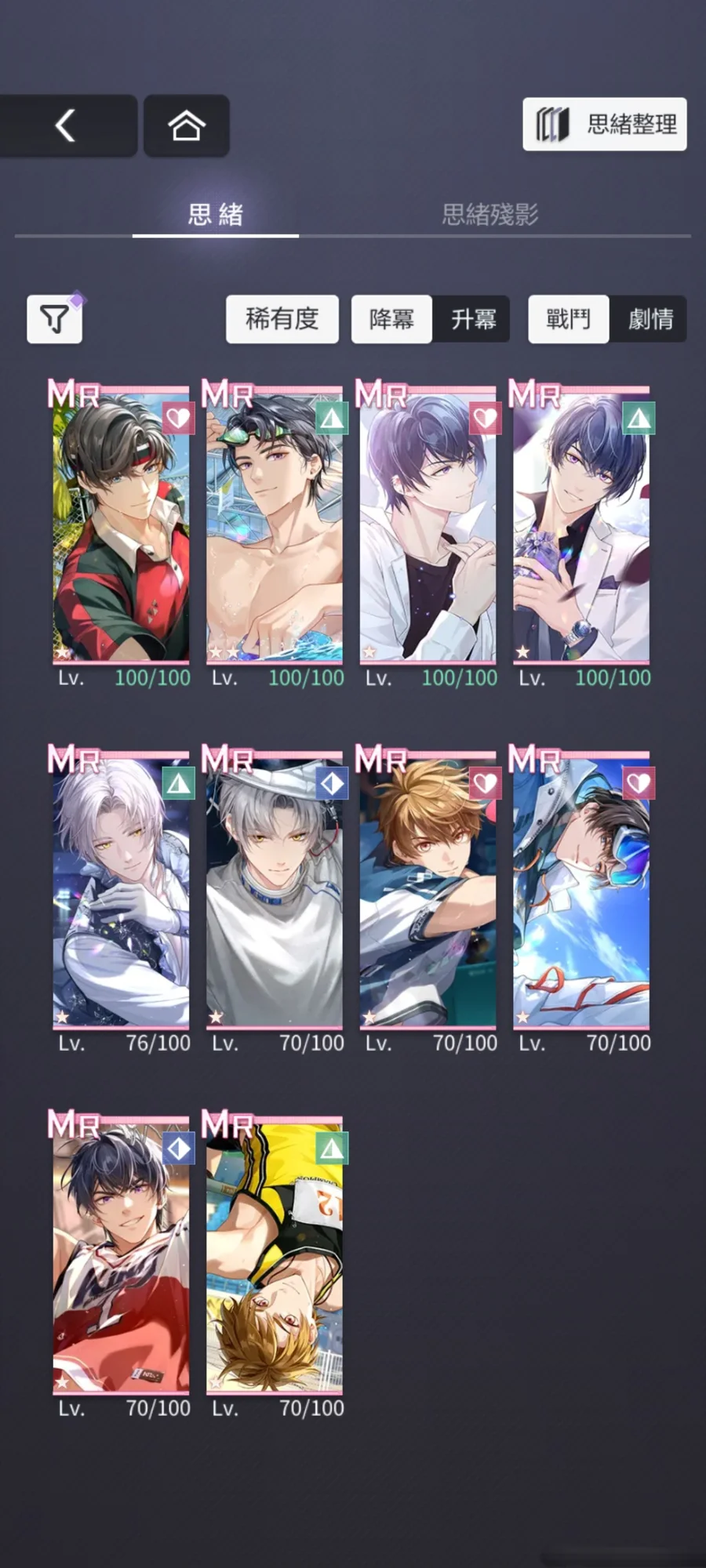Return to the home screen icon

coord(187,125)
